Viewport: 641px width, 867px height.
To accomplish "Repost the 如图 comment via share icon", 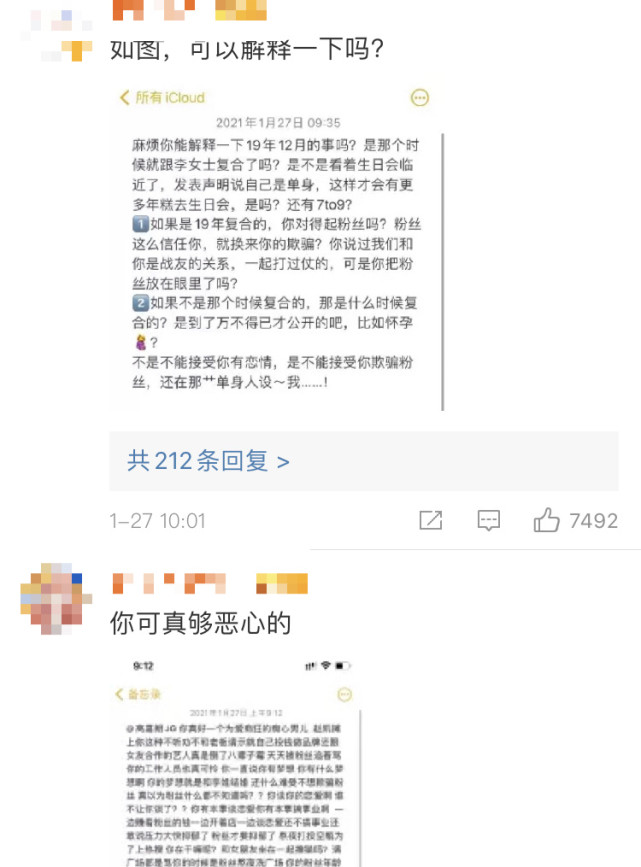I will [431, 520].
